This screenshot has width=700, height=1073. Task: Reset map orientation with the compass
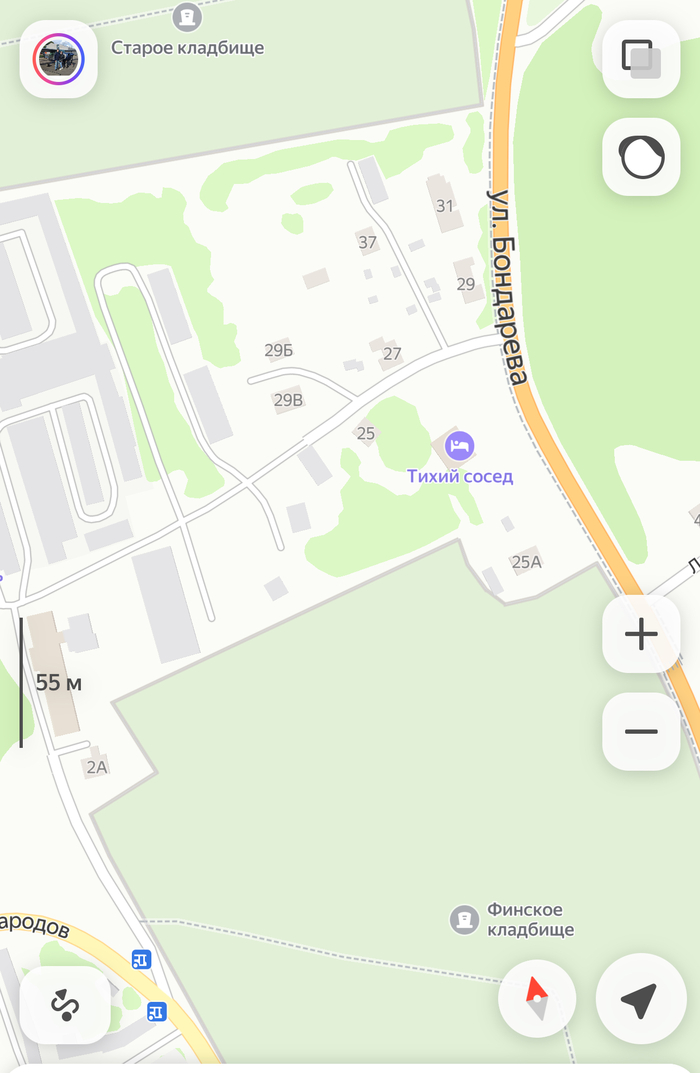click(x=537, y=999)
